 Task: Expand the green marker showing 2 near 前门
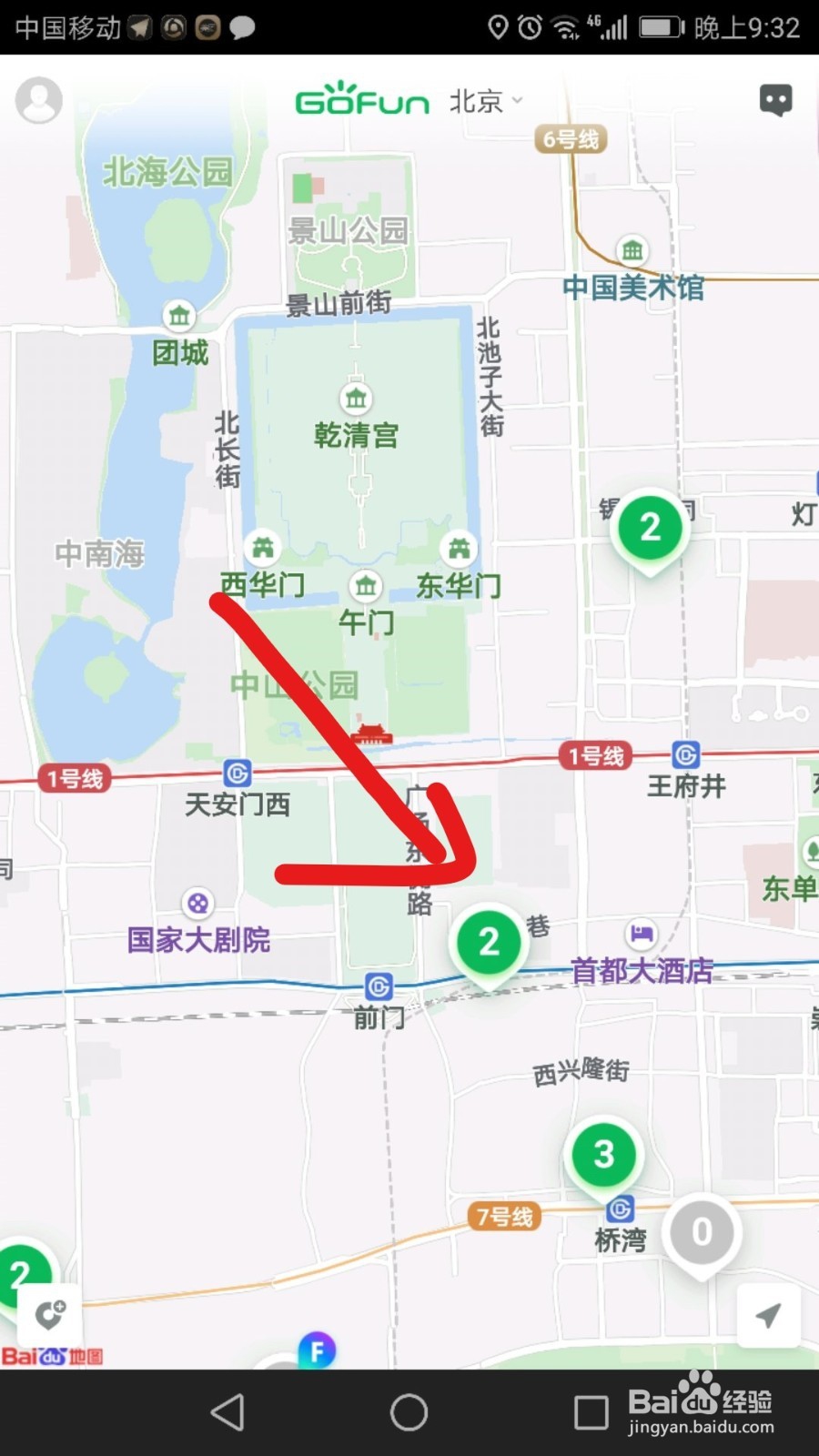[x=488, y=942]
